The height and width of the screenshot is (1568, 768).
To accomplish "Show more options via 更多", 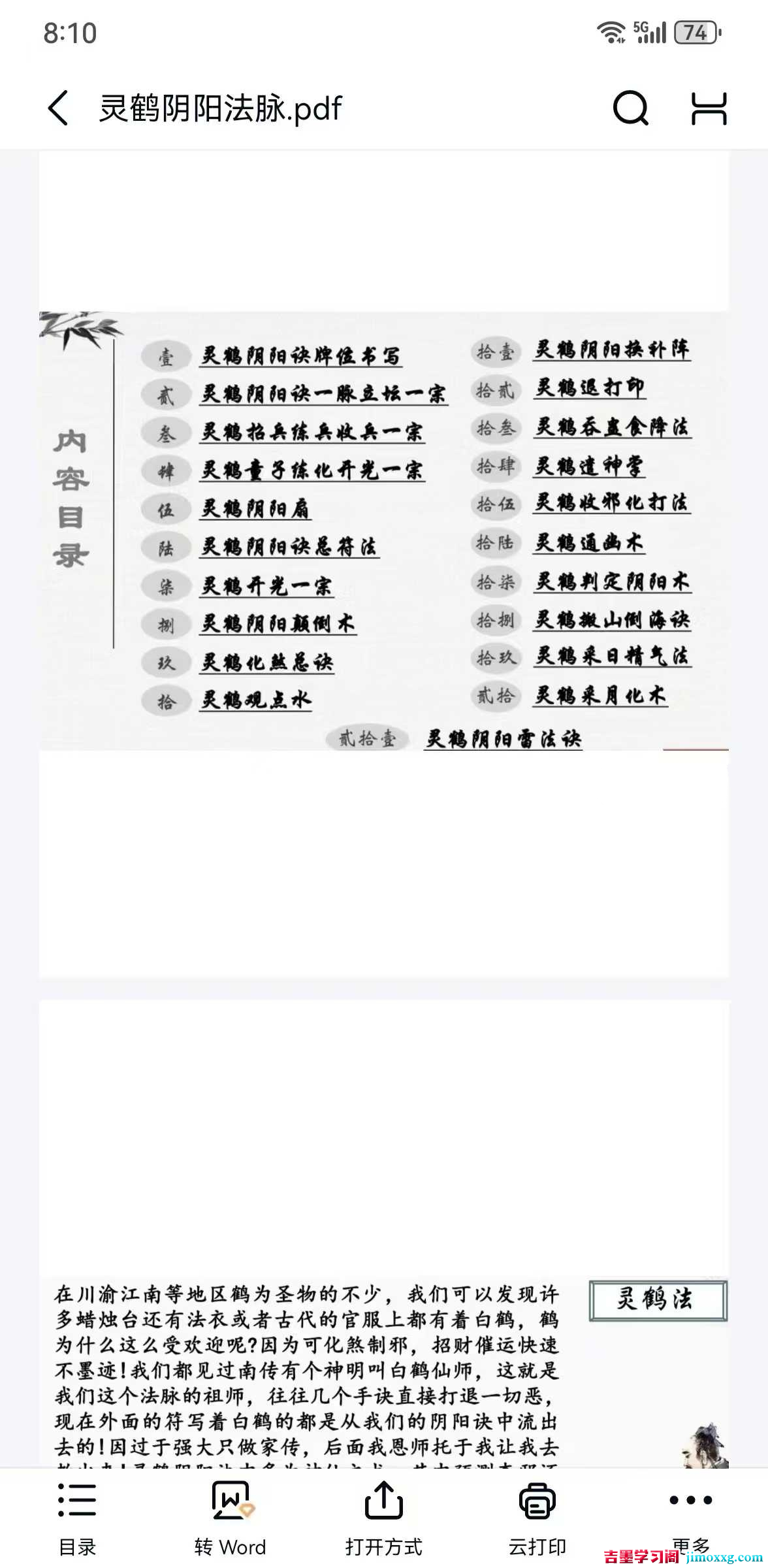I will (690, 1509).
